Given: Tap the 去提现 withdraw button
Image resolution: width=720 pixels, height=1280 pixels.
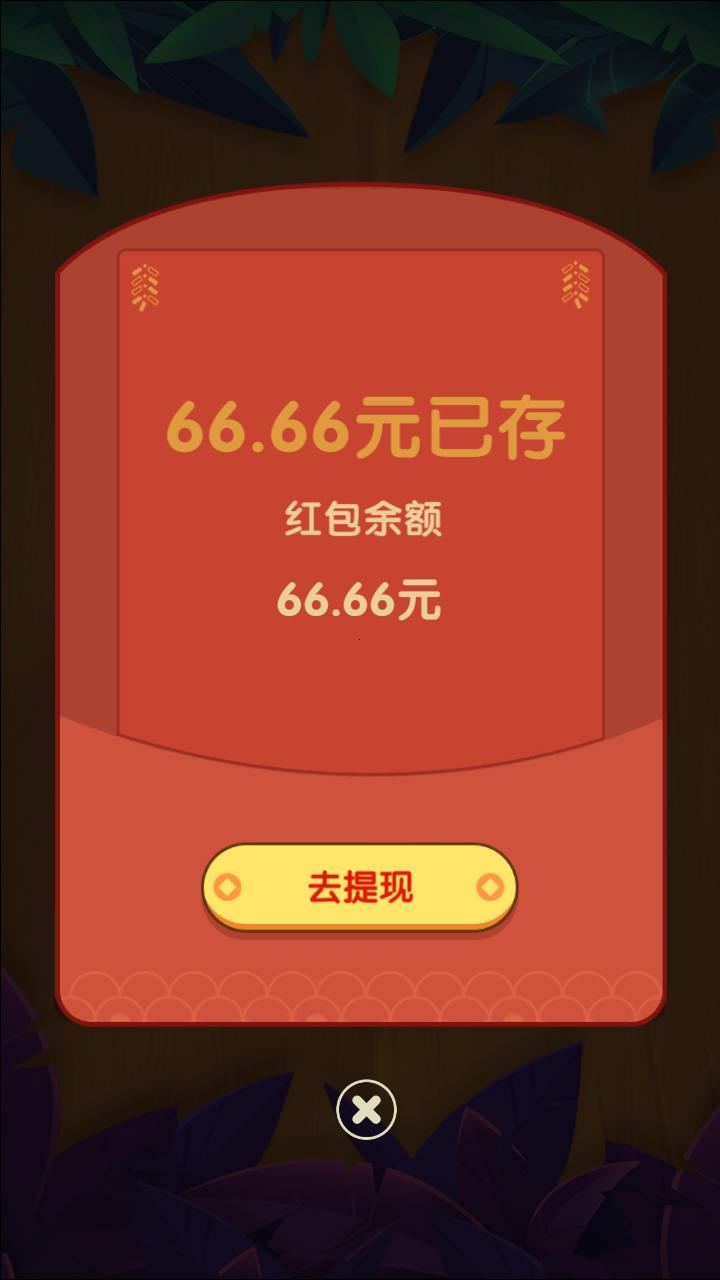Looking at the screenshot, I should 360,887.
